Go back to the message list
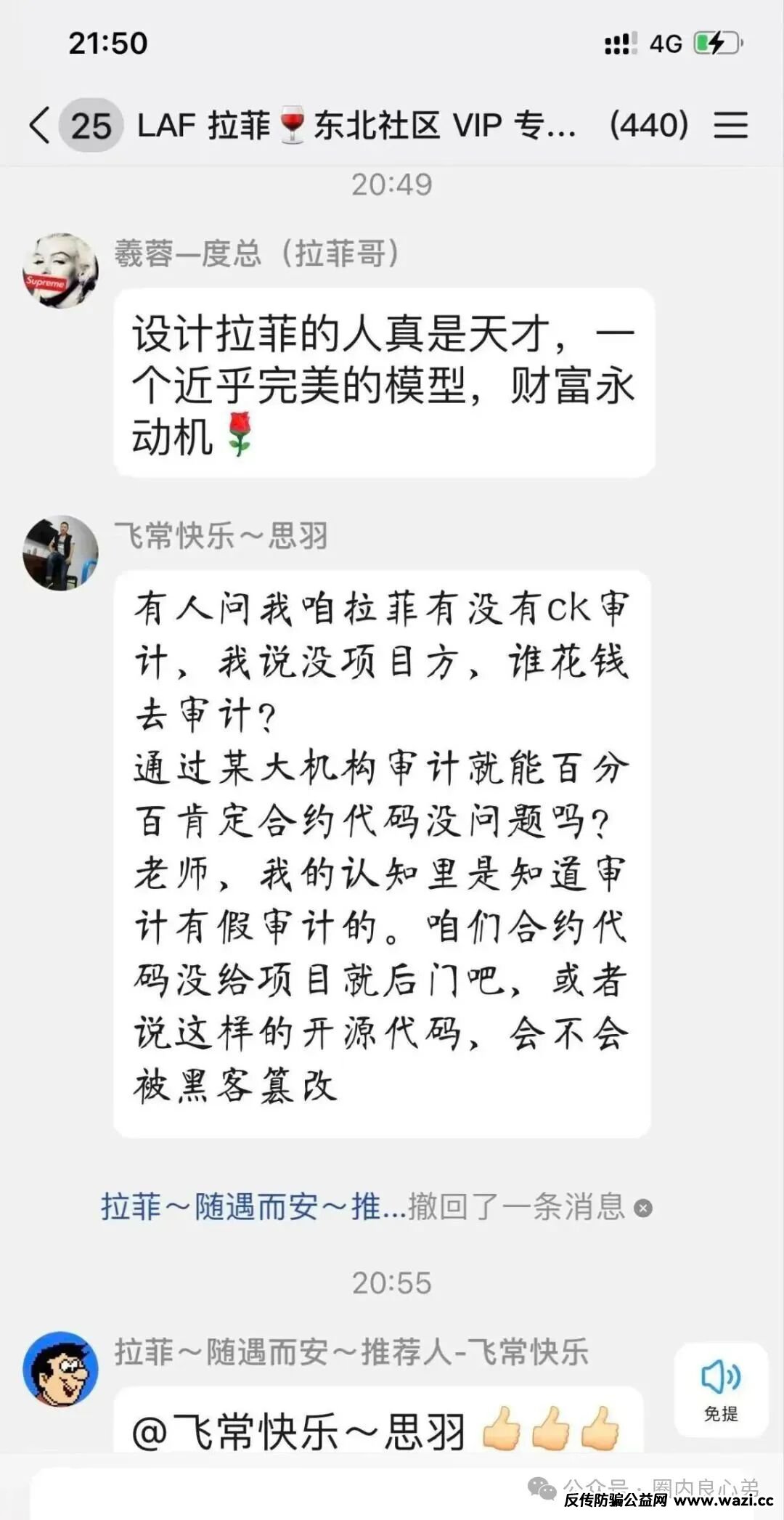This screenshot has height=1520, width=784. 40,125
